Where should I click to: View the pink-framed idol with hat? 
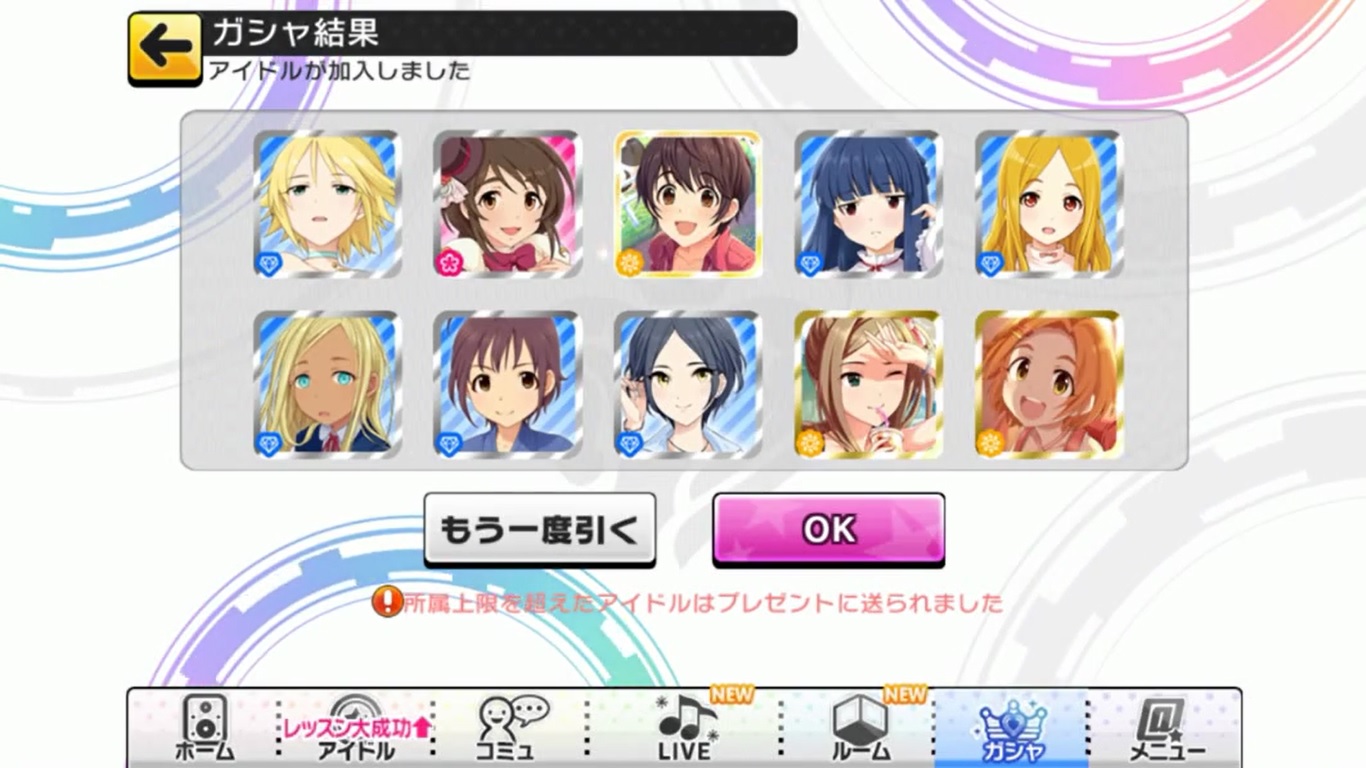pos(507,204)
